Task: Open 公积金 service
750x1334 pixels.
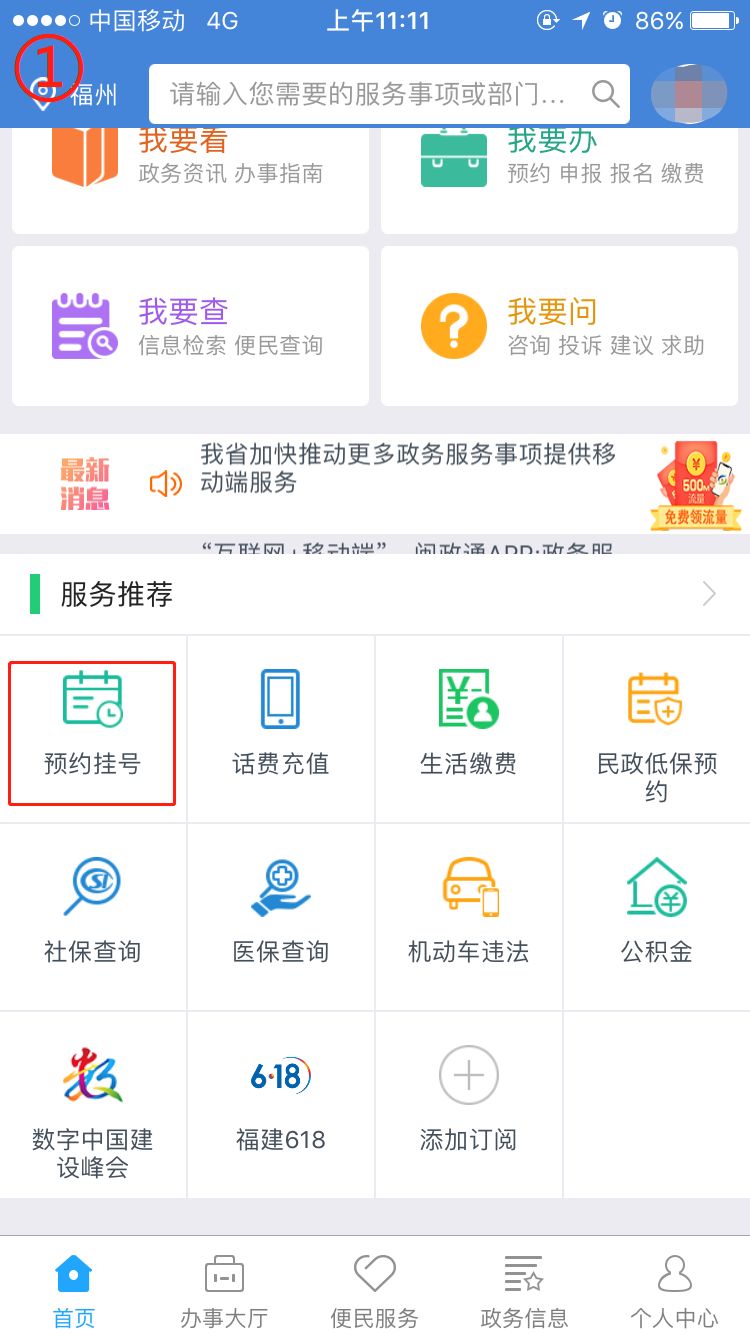Action: pos(656,915)
